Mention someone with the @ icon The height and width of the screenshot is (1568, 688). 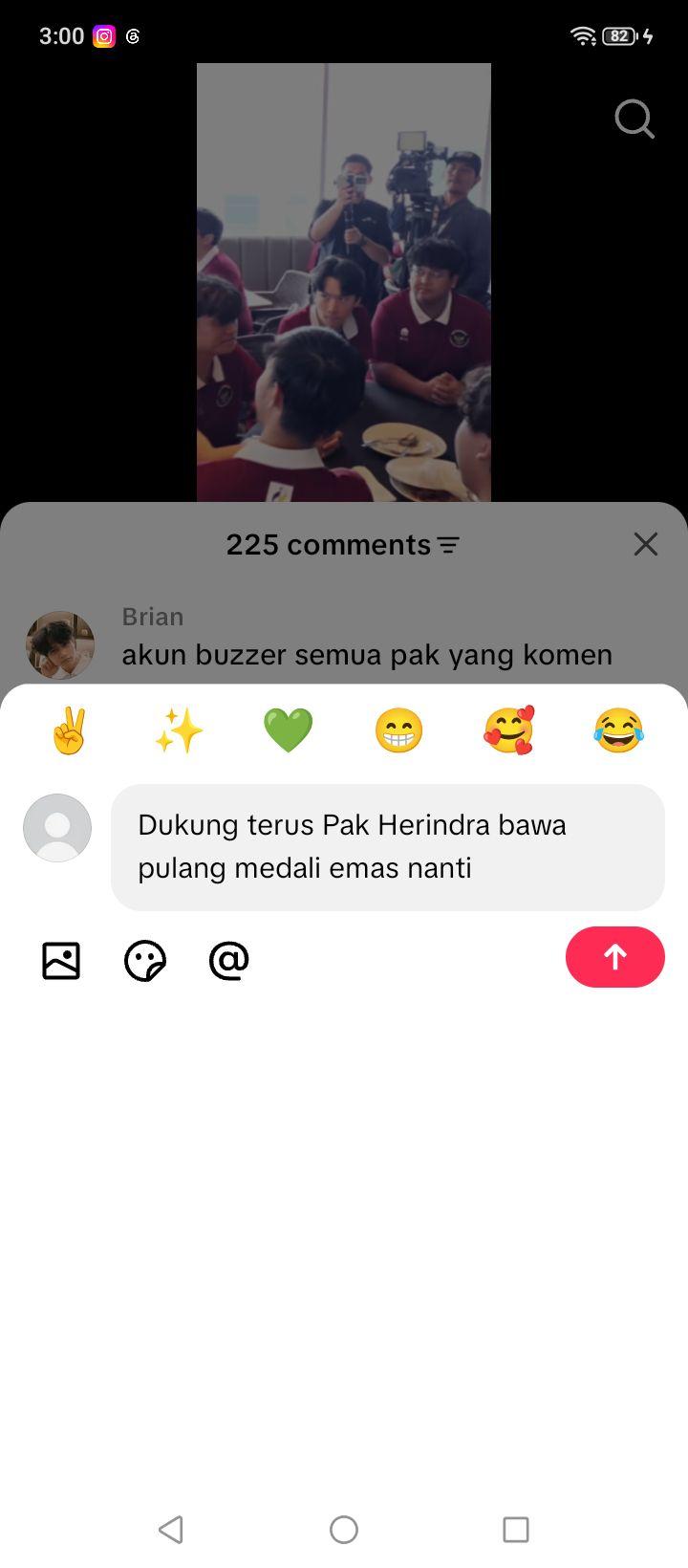[x=229, y=960]
